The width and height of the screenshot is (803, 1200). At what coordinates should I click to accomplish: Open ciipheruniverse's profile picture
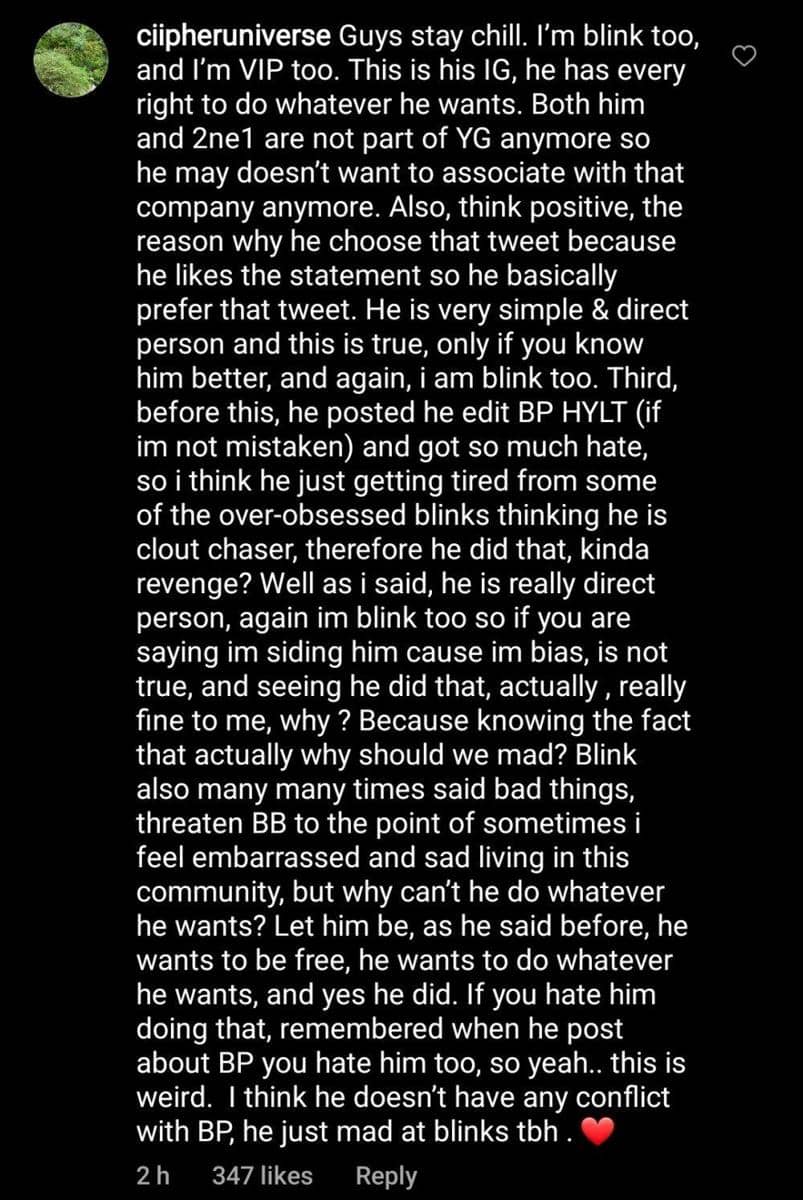coord(70,59)
